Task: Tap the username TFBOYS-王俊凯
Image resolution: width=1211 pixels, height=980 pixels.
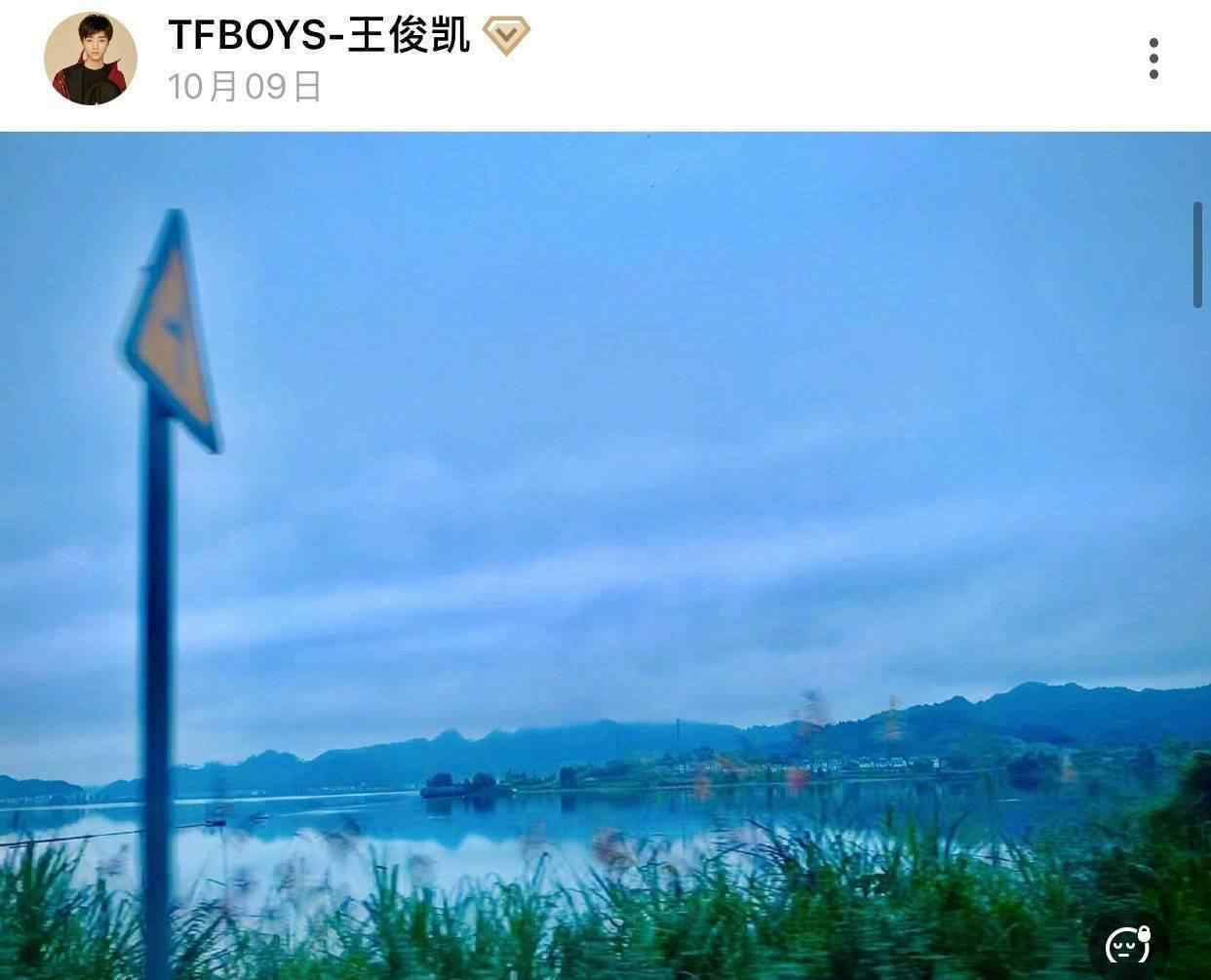Action: [319, 36]
